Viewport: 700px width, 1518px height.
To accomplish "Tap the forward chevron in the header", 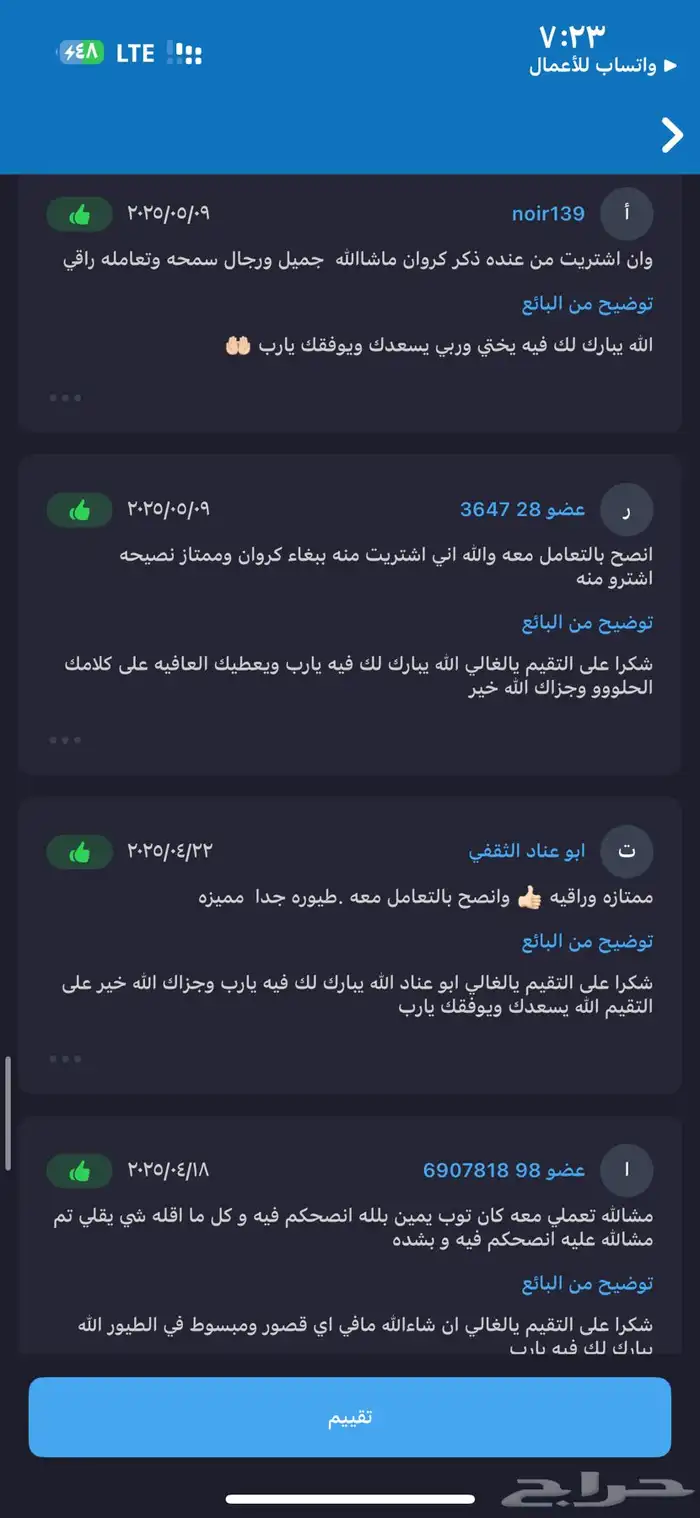I will 671,135.
